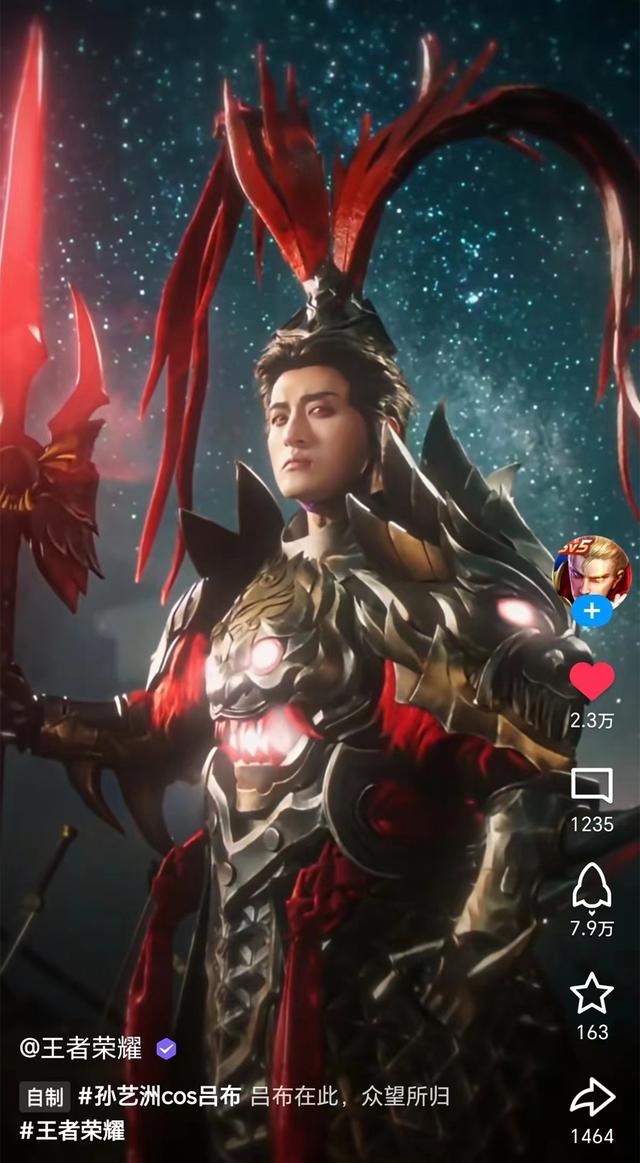Tap the rocket boost icon
The width and height of the screenshot is (640, 1163).
coord(592,887)
